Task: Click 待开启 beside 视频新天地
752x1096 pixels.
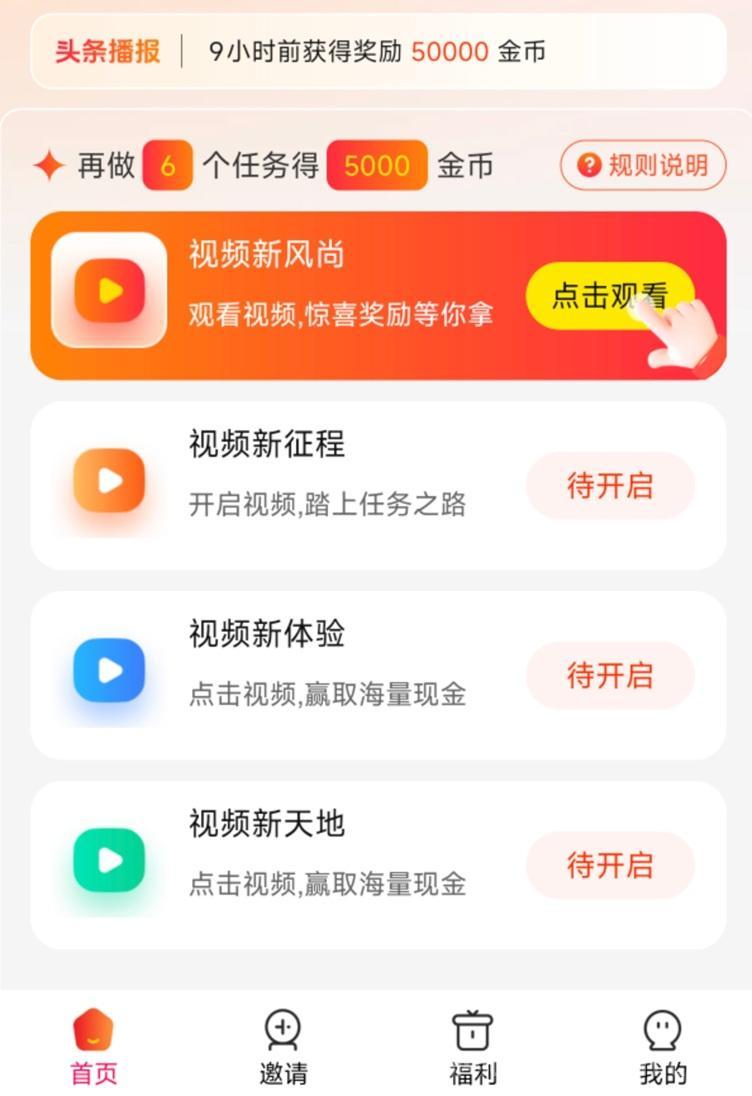Action: (x=609, y=867)
